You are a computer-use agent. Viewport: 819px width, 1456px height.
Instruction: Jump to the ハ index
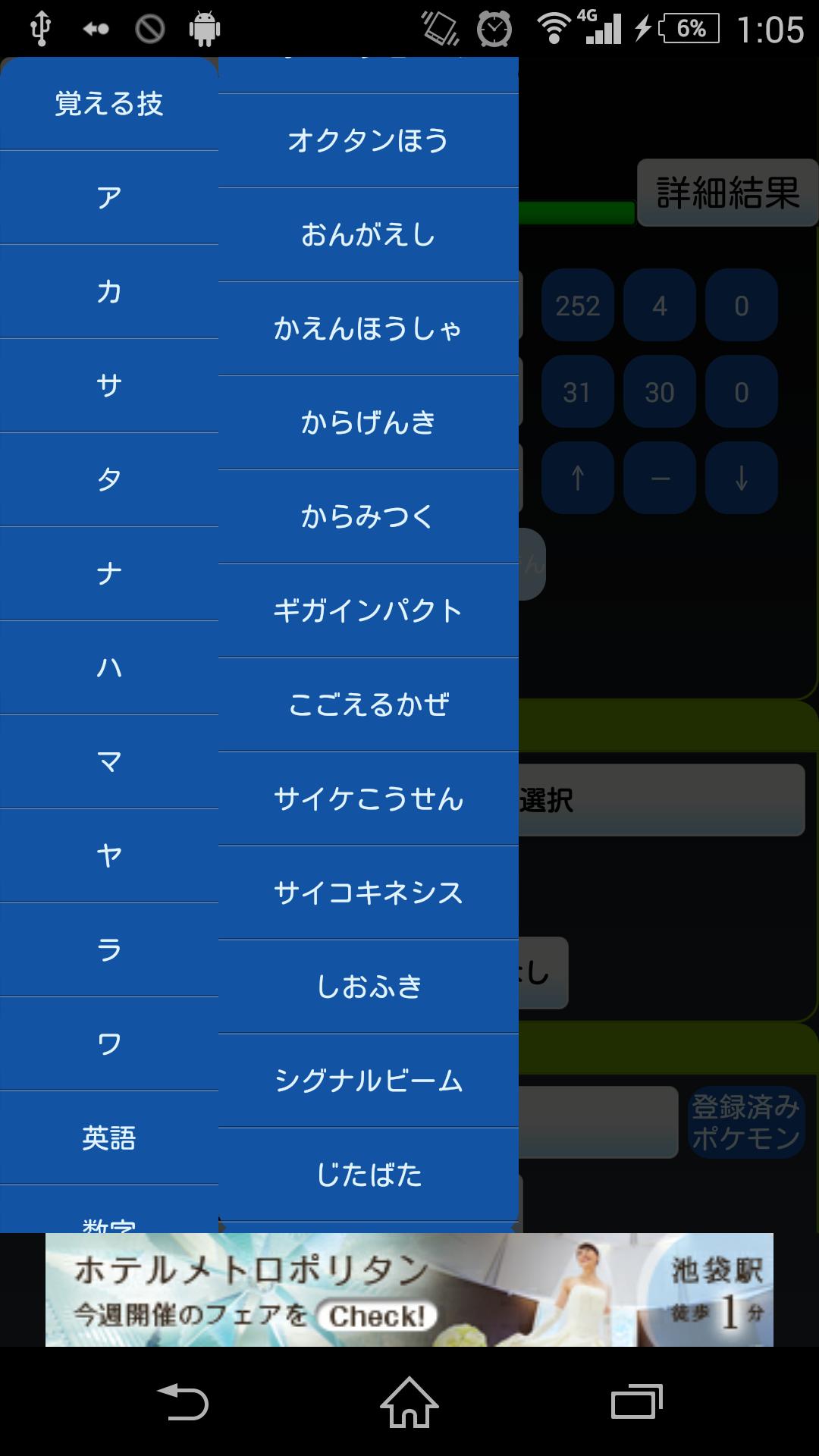coord(109,668)
